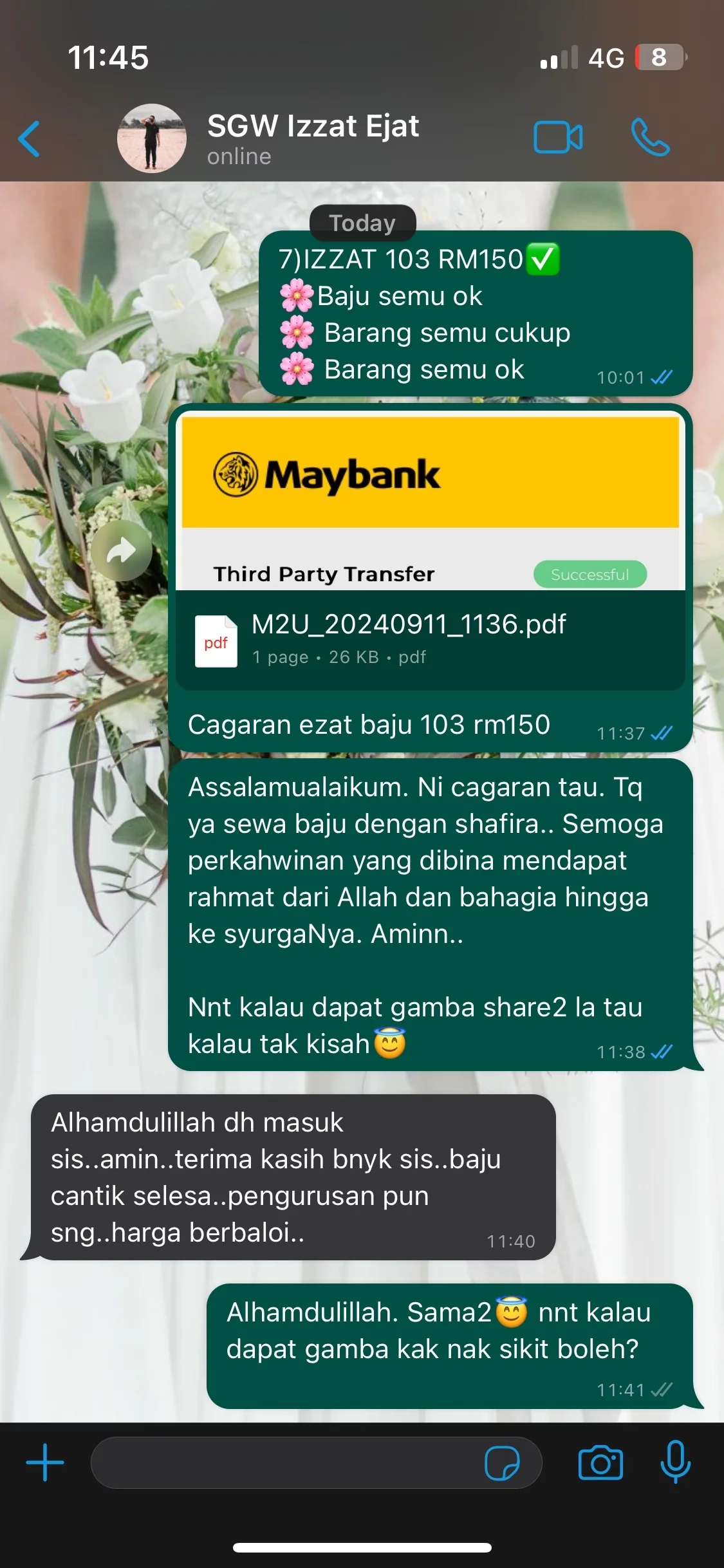Open SGW Izzat Ejat contact info
Image resolution: width=724 pixels, height=1568 pixels.
coord(313,137)
